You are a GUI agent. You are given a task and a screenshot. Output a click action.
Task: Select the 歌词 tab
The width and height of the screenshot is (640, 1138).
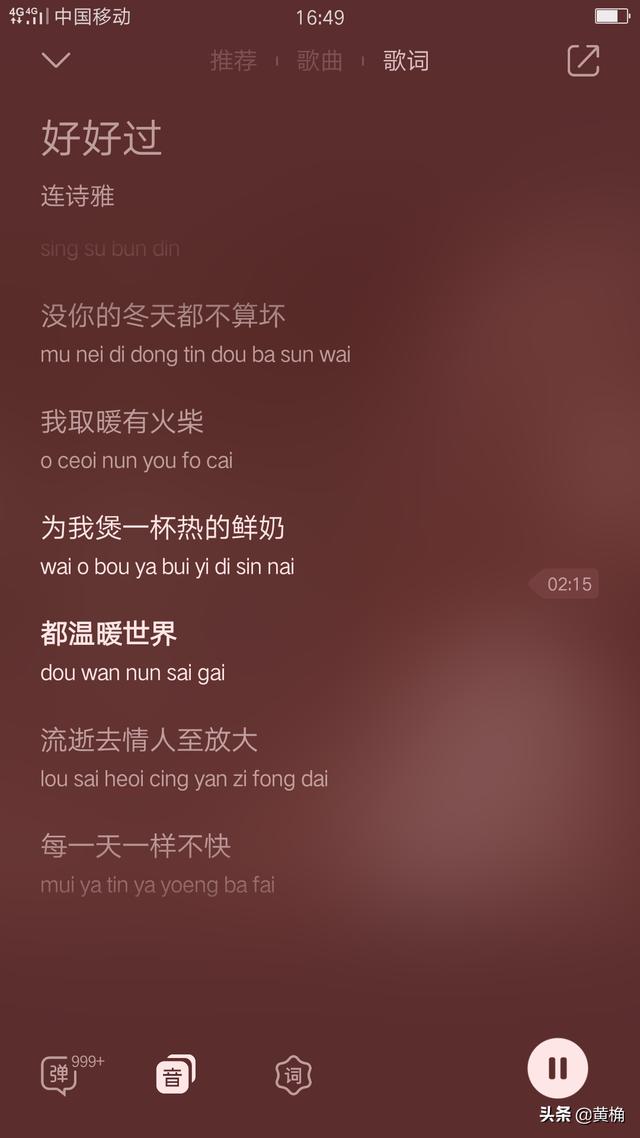[x=406, y=60]
